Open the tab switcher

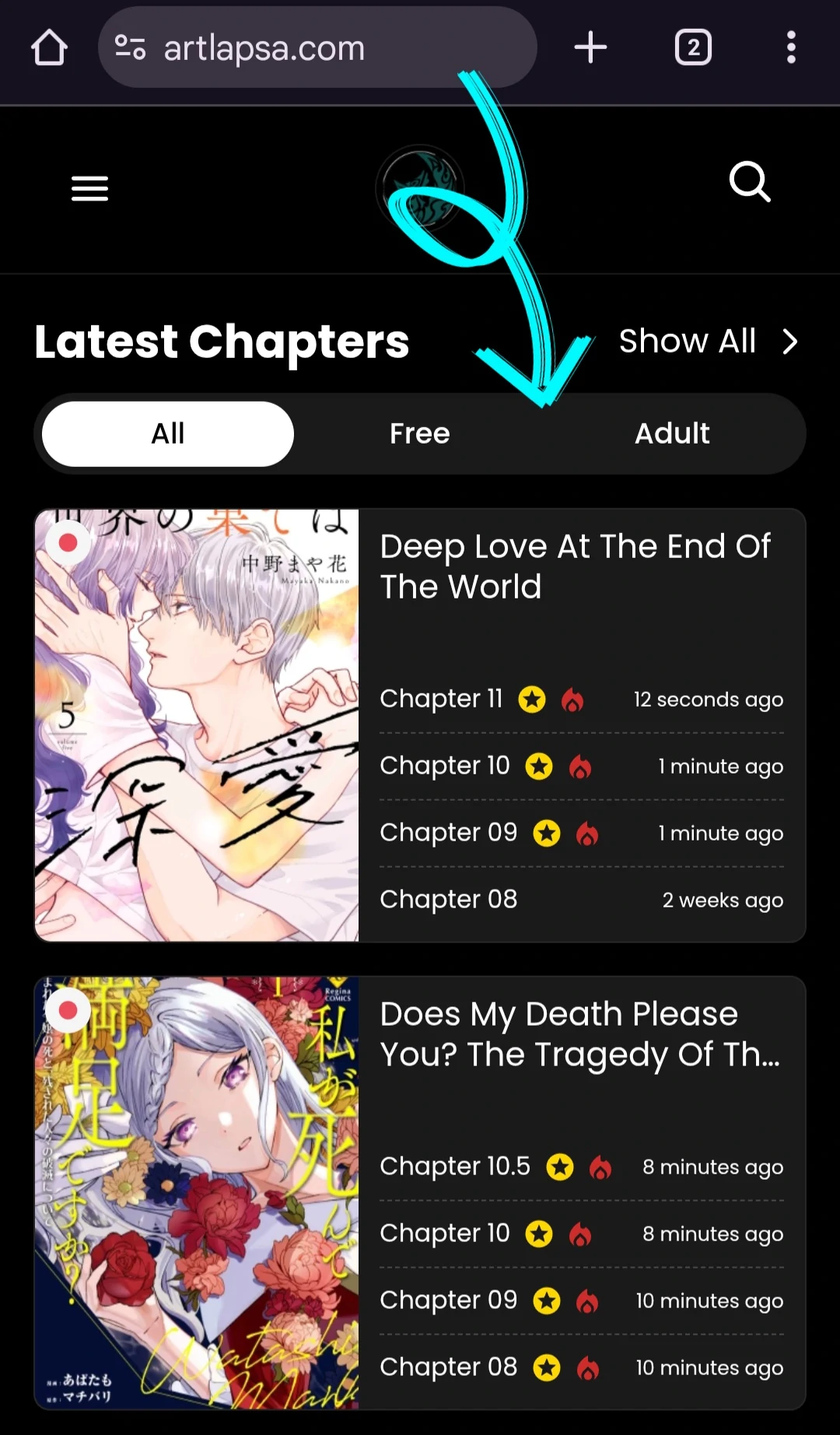tap(692, 47)
